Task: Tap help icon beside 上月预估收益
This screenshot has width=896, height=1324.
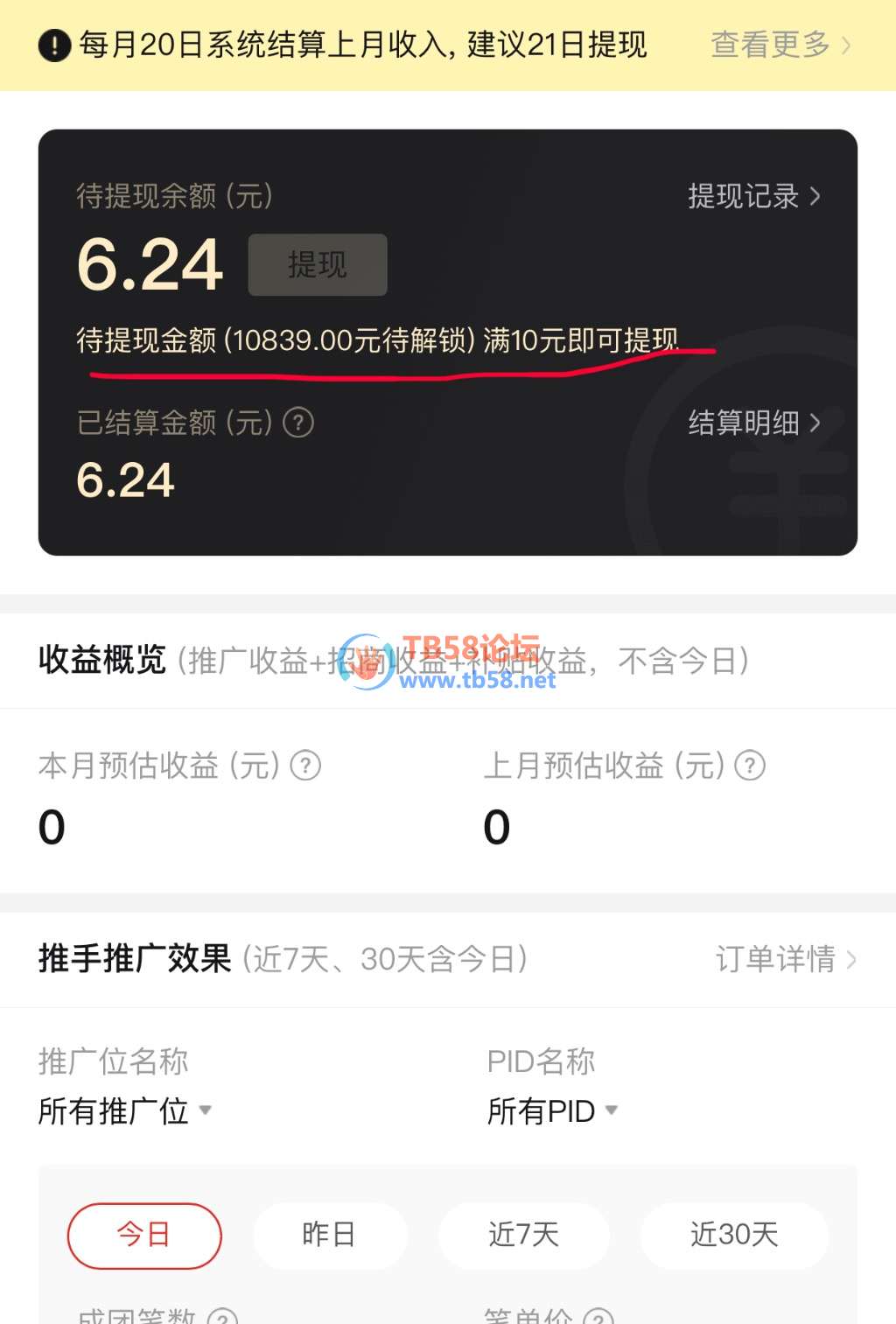Action: click(x=750, y=766)
